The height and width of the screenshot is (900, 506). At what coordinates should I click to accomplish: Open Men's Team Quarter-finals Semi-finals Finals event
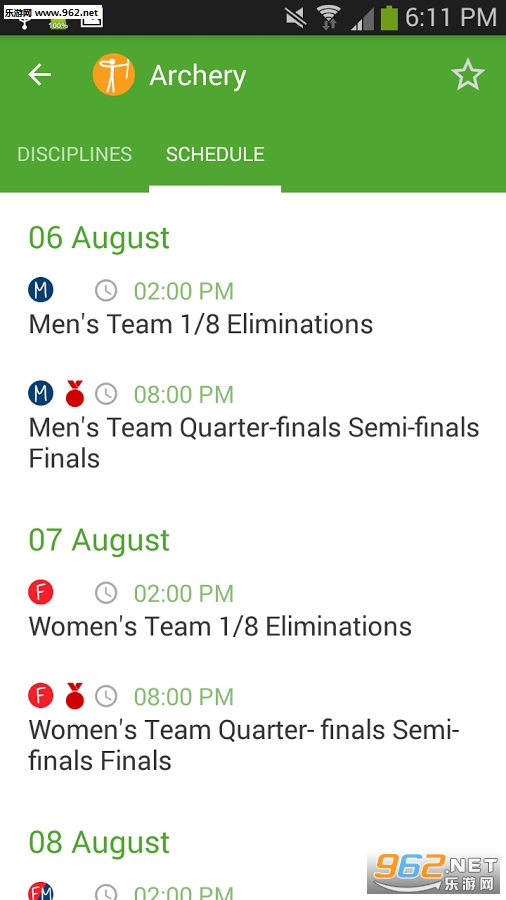(x=253, y=426)
